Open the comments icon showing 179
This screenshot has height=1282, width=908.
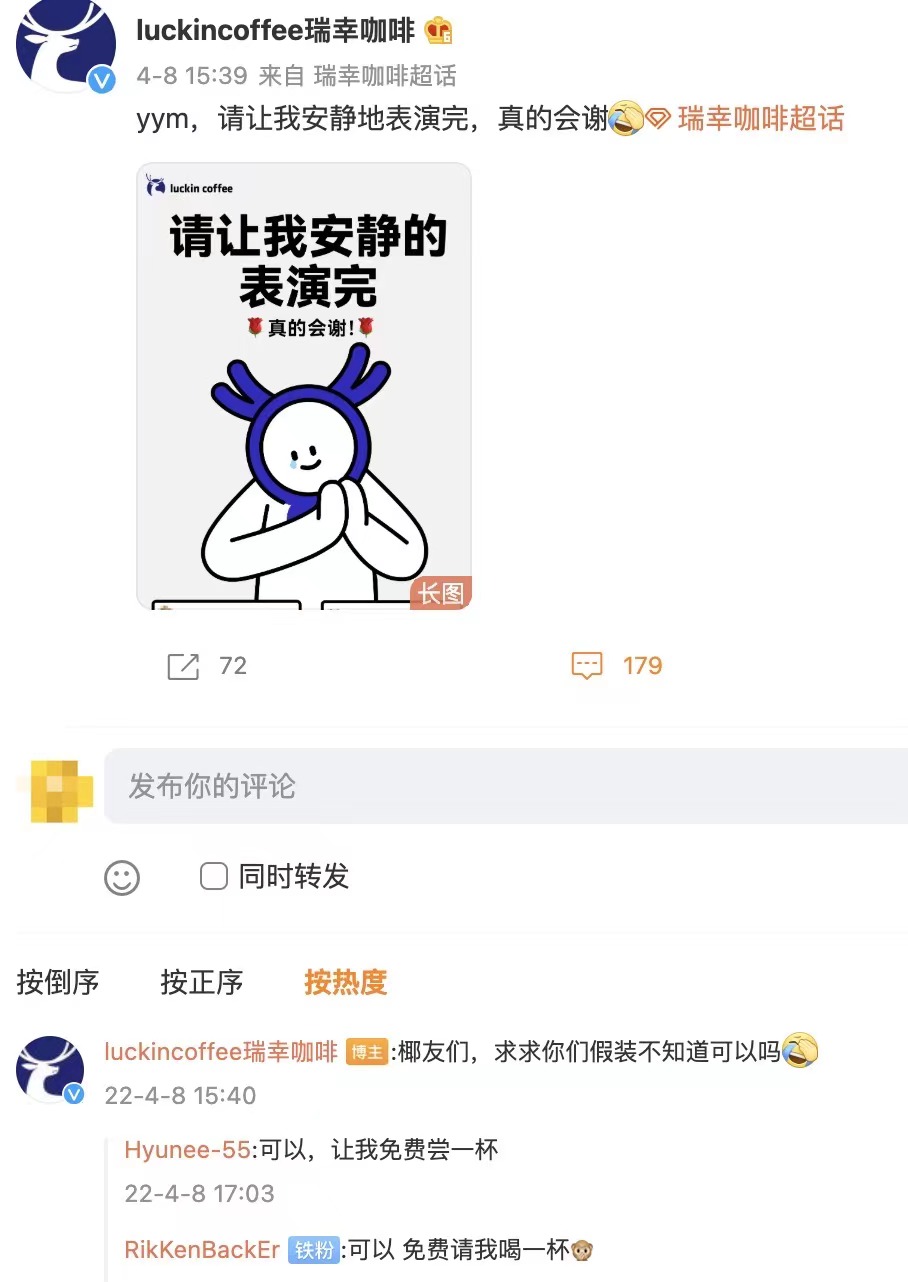[x=587, y=666]
